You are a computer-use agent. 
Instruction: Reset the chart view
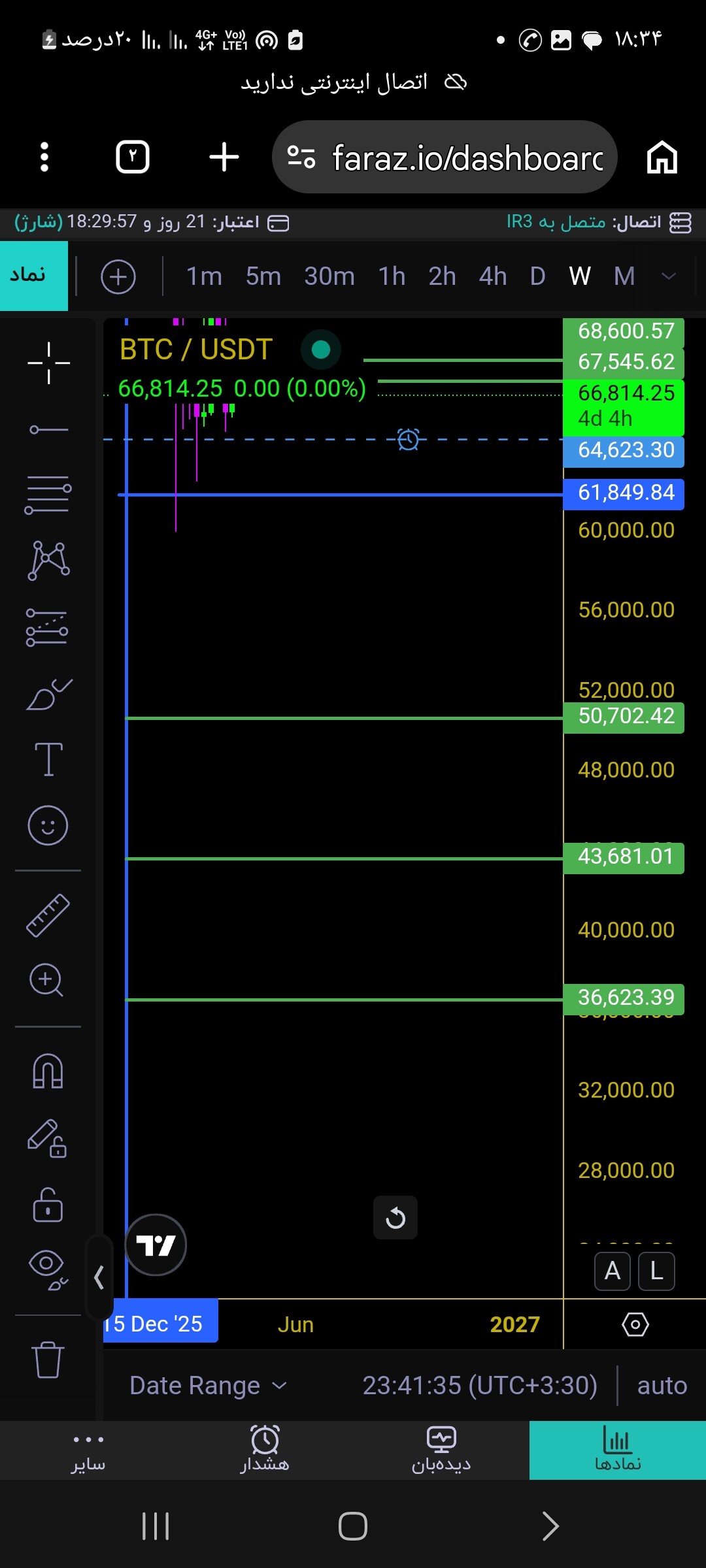point(395,1218)
